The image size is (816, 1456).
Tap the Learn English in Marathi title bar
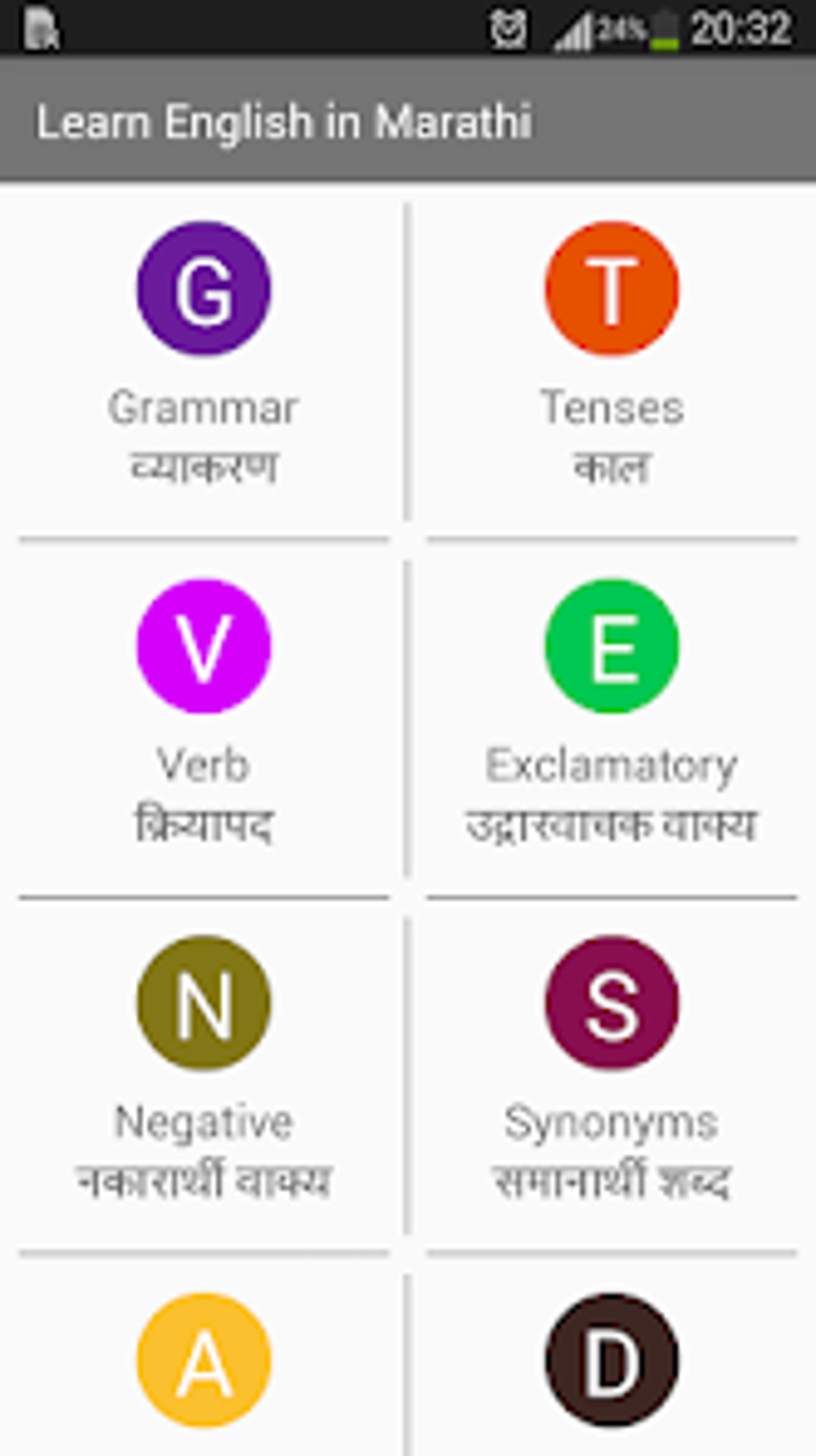point(286,121)
